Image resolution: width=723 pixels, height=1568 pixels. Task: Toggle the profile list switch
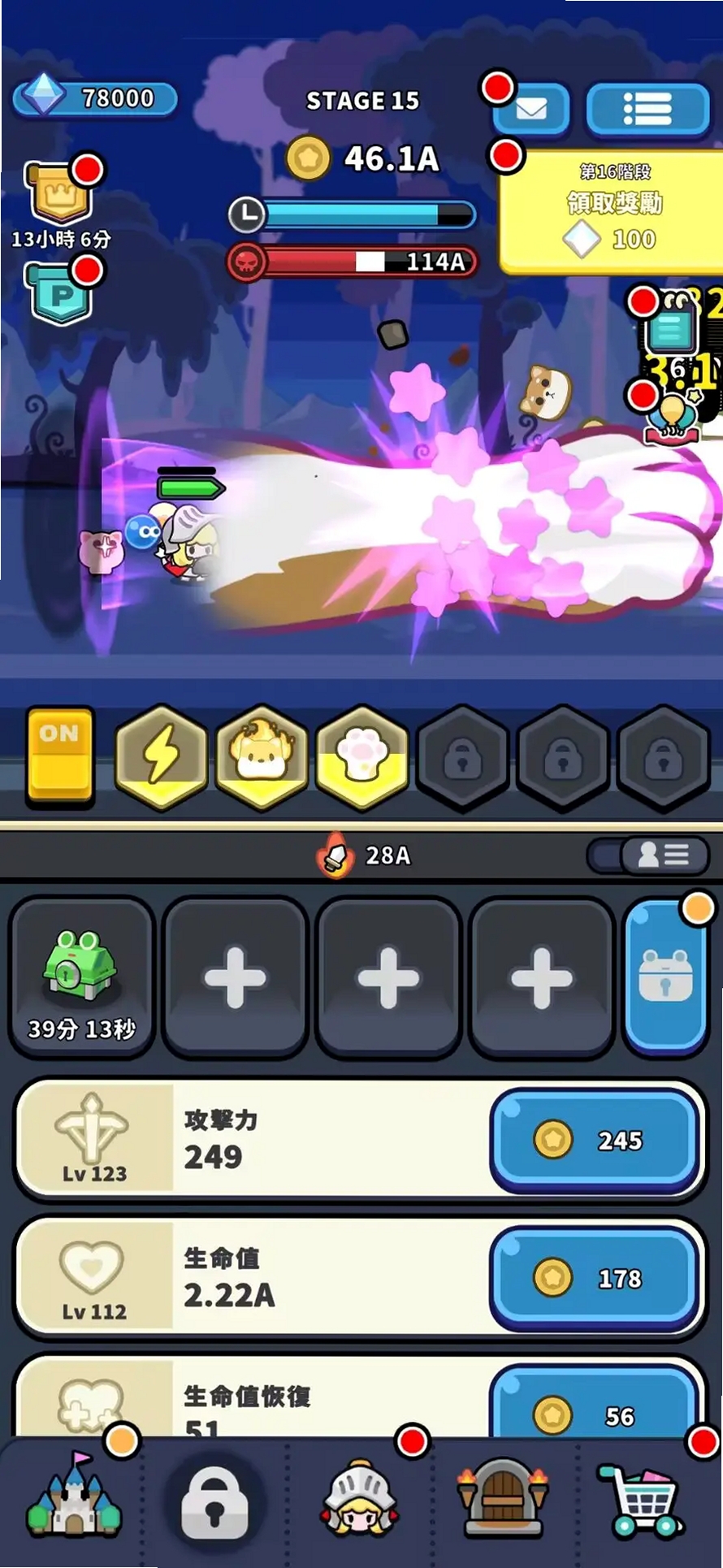coord(648,855)
